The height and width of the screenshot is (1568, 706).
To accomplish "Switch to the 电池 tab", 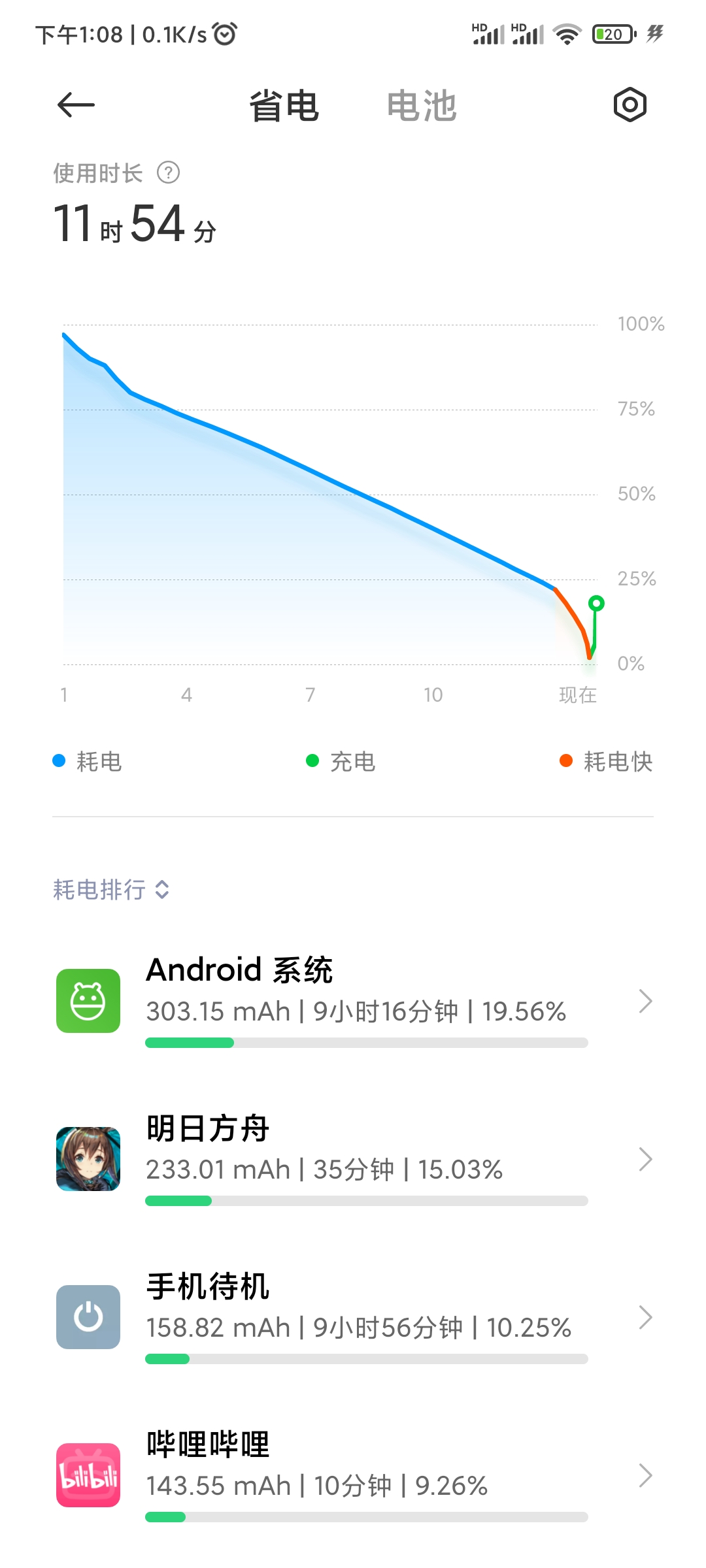I will [x=422, y=106].
